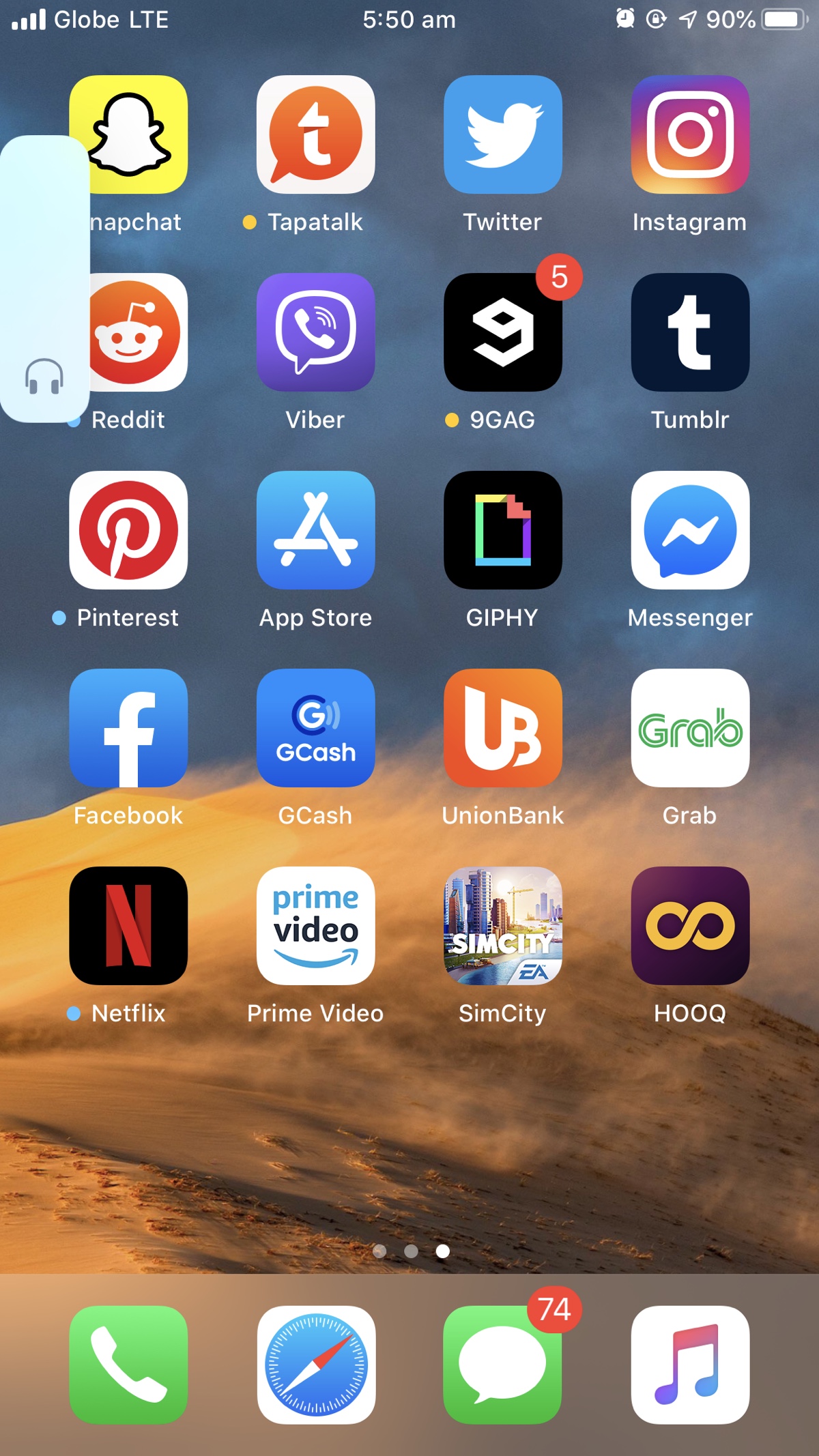Open the Tapatalk app
The width and height of the screenshot is (819, 1456).
click(x=315, y=134)
